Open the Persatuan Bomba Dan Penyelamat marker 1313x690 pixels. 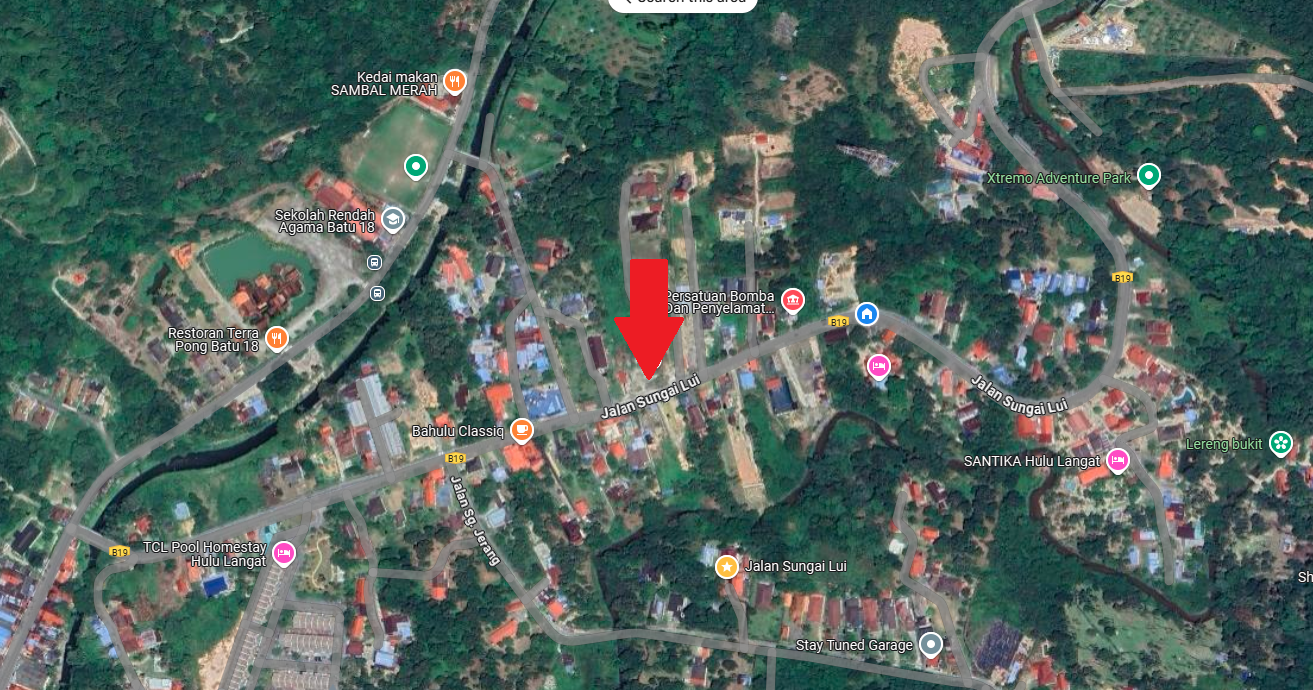[793, 299]
